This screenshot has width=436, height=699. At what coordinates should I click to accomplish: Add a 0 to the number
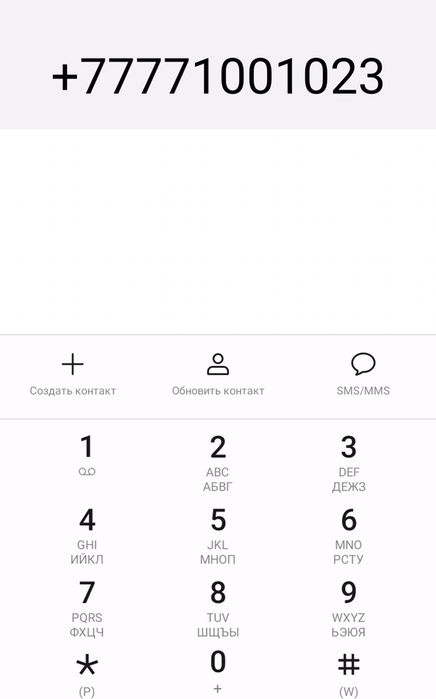(x=218, y=672)
